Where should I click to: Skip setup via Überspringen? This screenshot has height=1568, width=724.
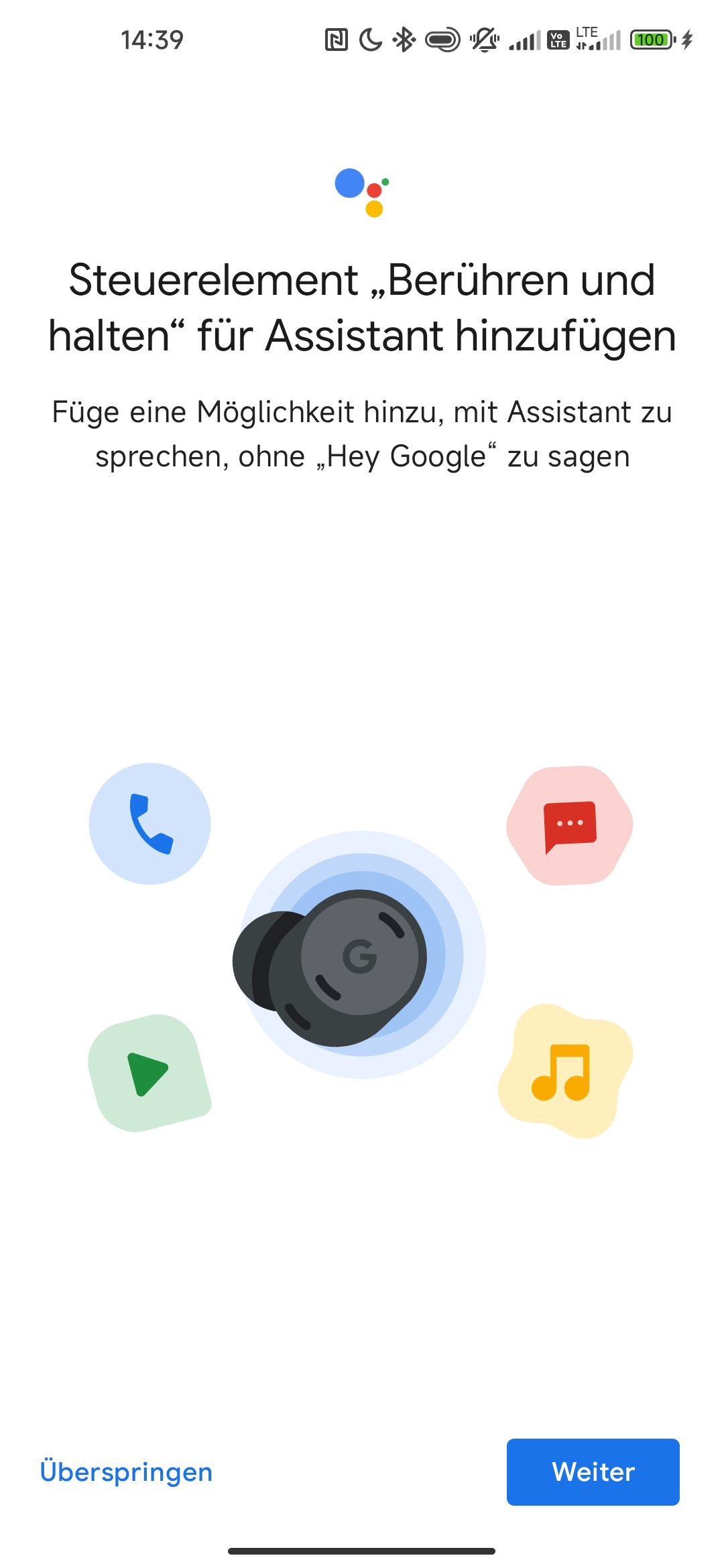click(x=126, y=1472)
